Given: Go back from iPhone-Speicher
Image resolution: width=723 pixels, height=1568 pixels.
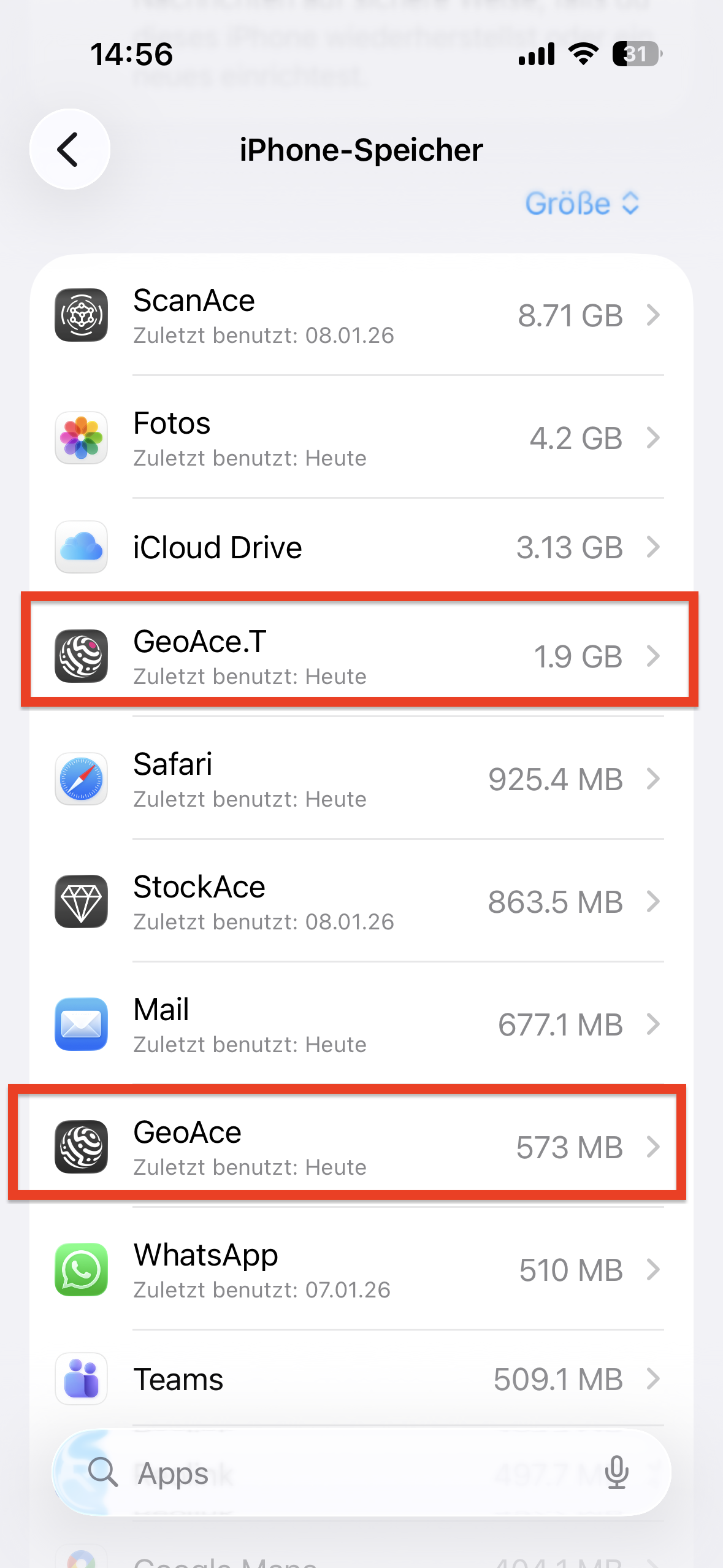Looking at the screenshot, I should 69,149.
